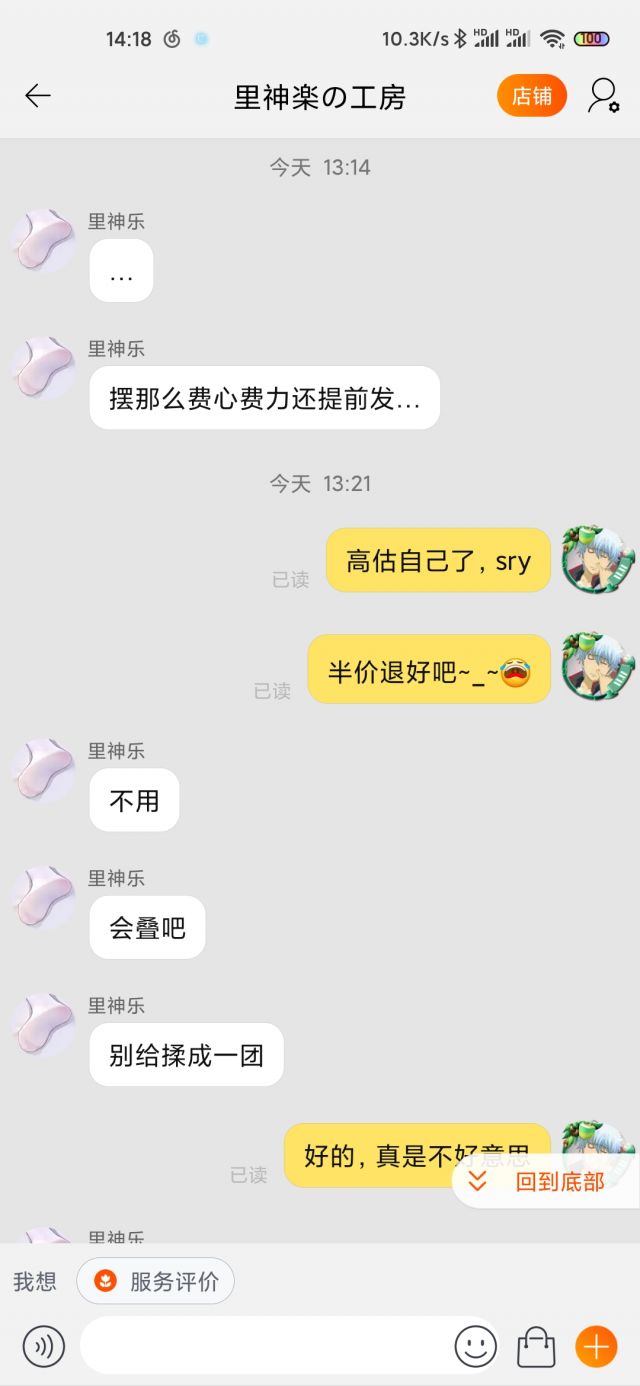Screen dimensions: 640x1386
Task: Open the emoji picker
Action: click(x=475, y=1346)
